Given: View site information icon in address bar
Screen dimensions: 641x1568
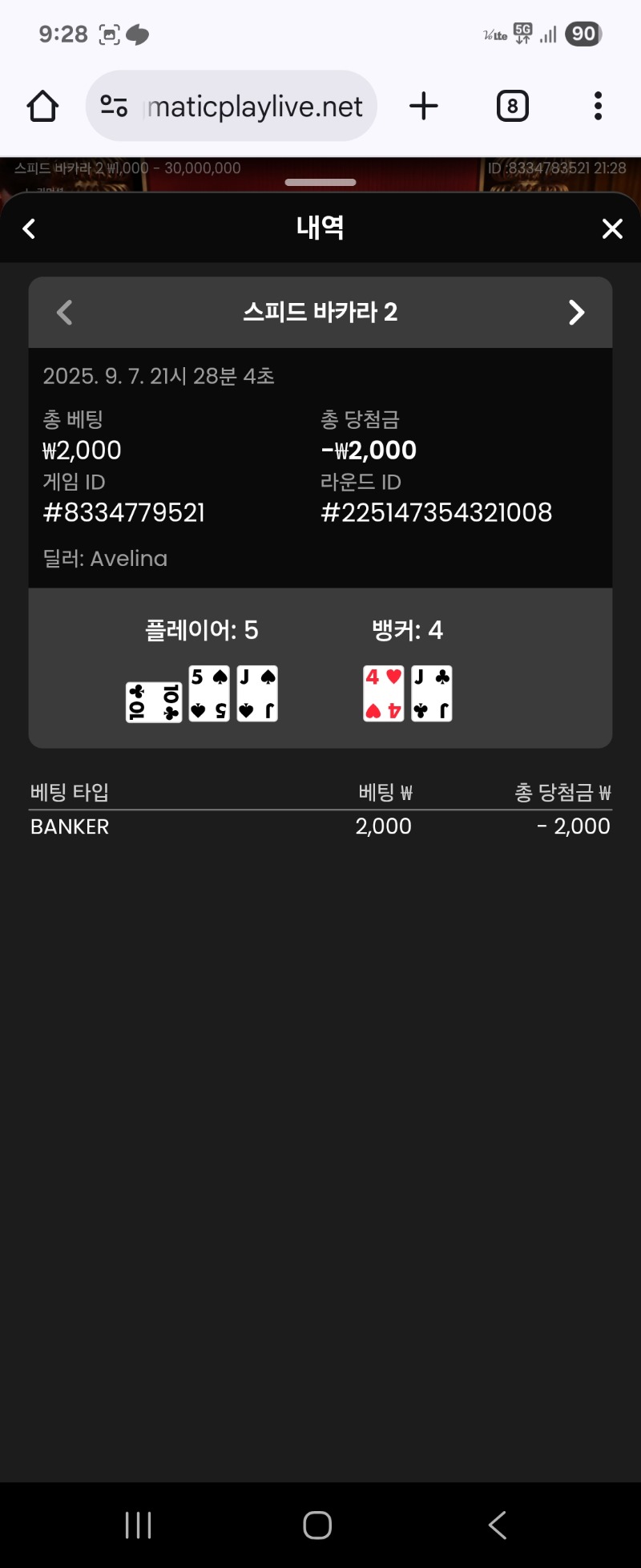Looking at the screenshot, I should (114, 106).
